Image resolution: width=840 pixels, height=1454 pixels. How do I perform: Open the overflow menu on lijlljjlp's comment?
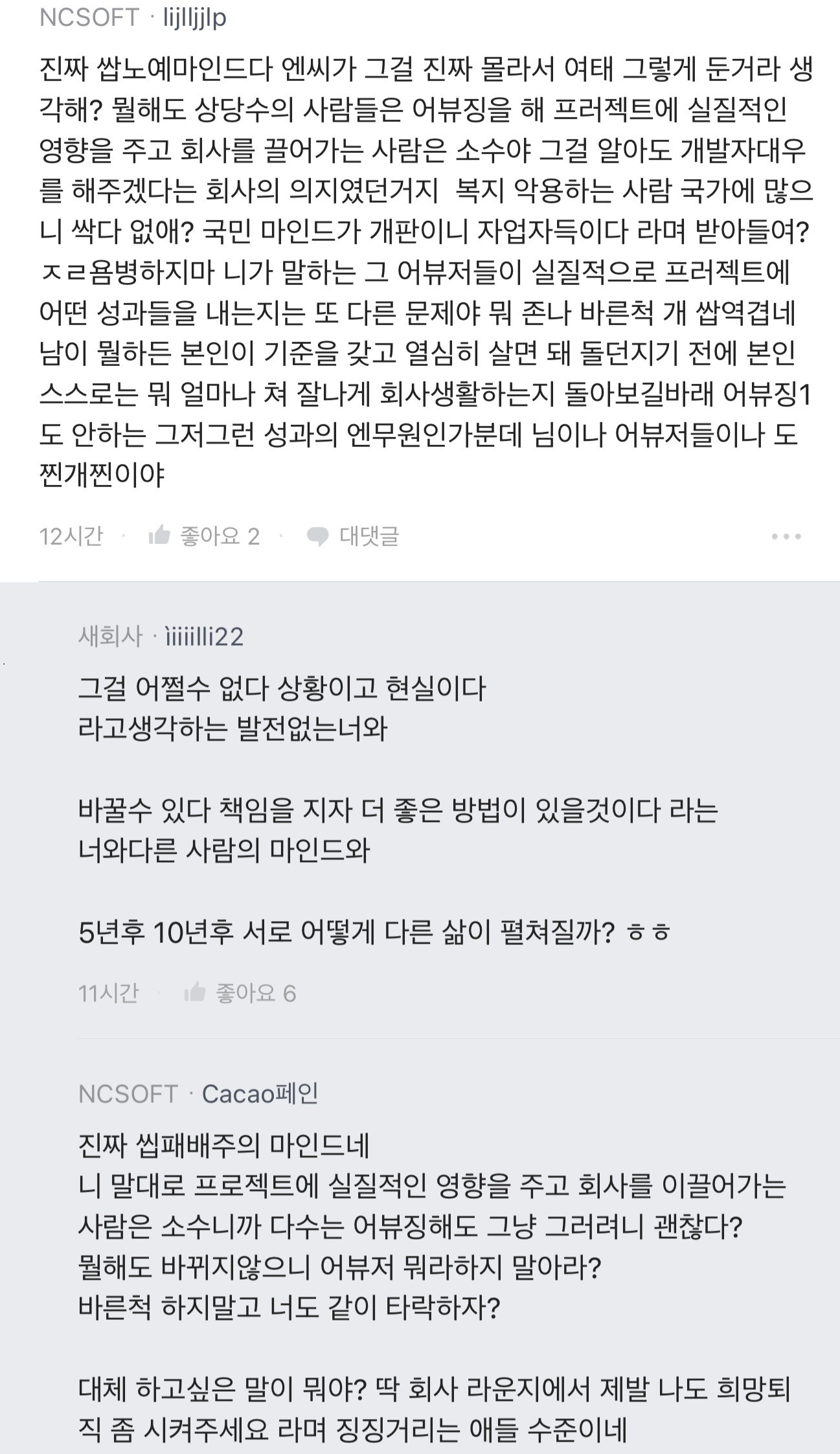click(x=786, y=536)
